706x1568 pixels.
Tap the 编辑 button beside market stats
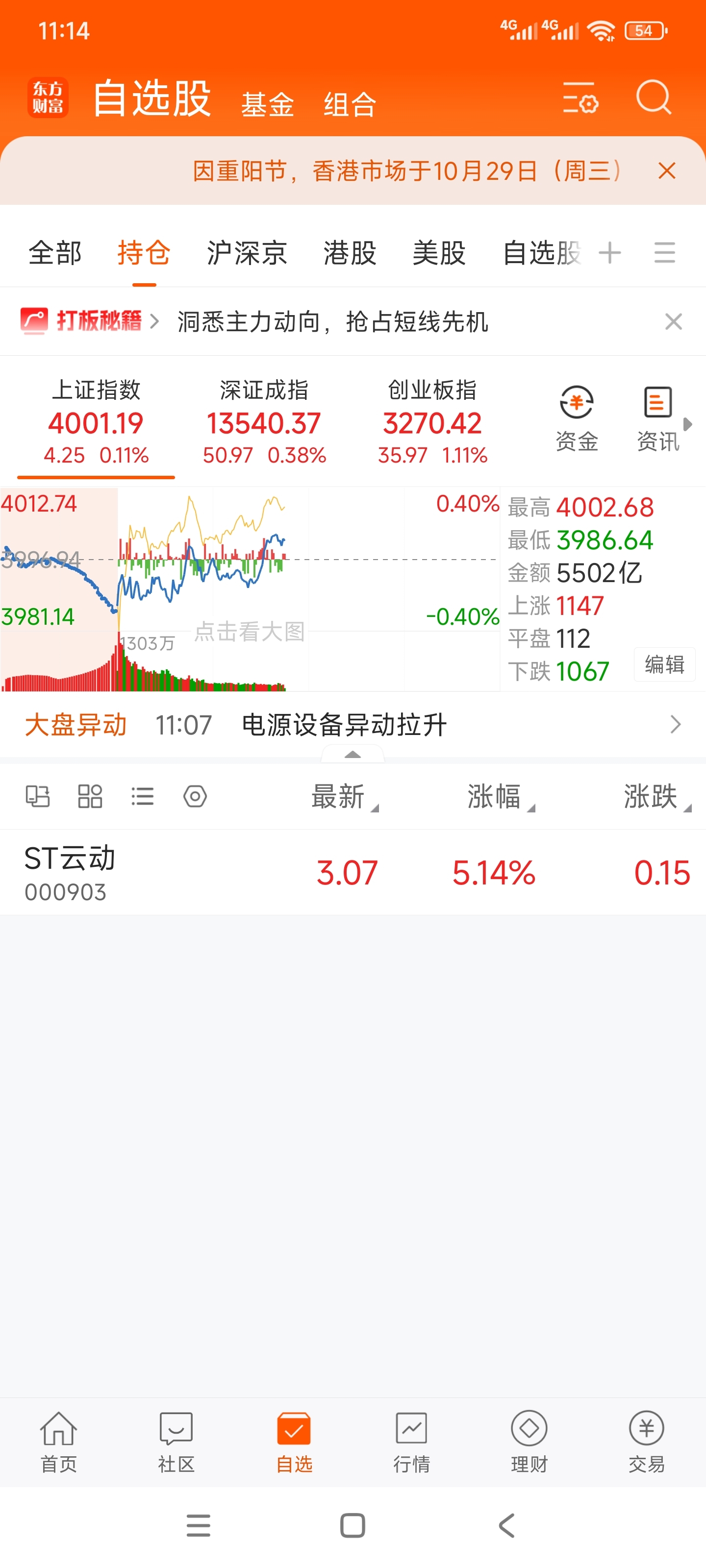pyautogui.click(x=664, y=664)
